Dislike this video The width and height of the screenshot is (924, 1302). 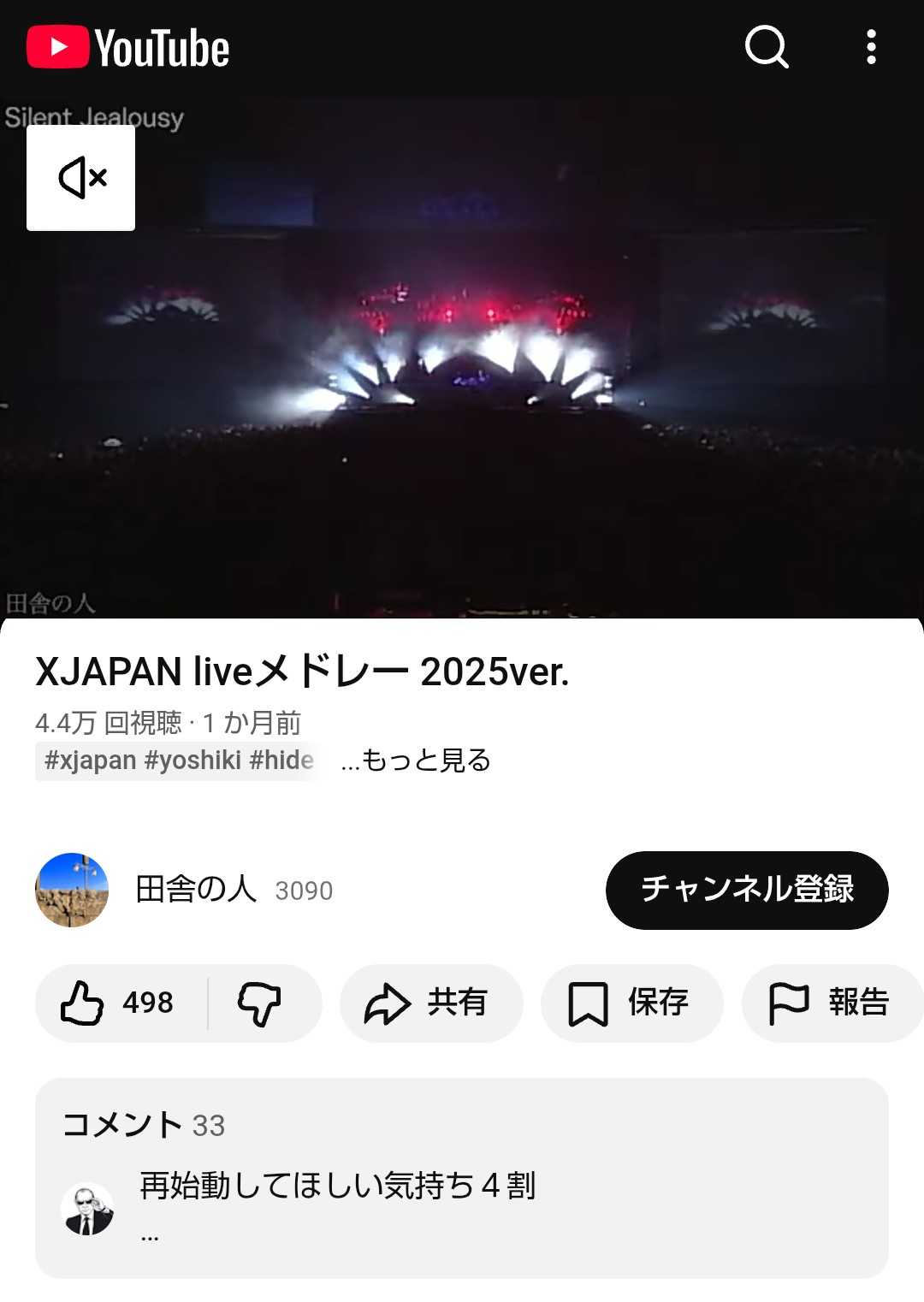click(x=259, y=1003)
